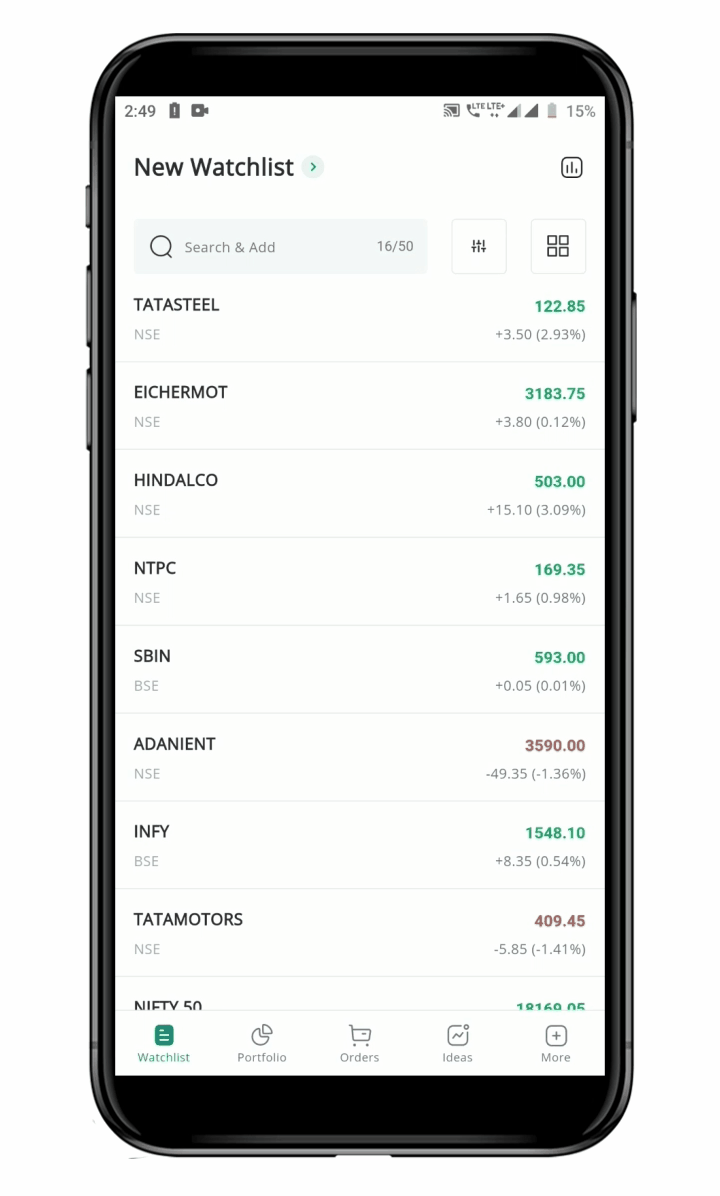View HINDALCO stock row
Screen dimensions: 720x1196
359,494
